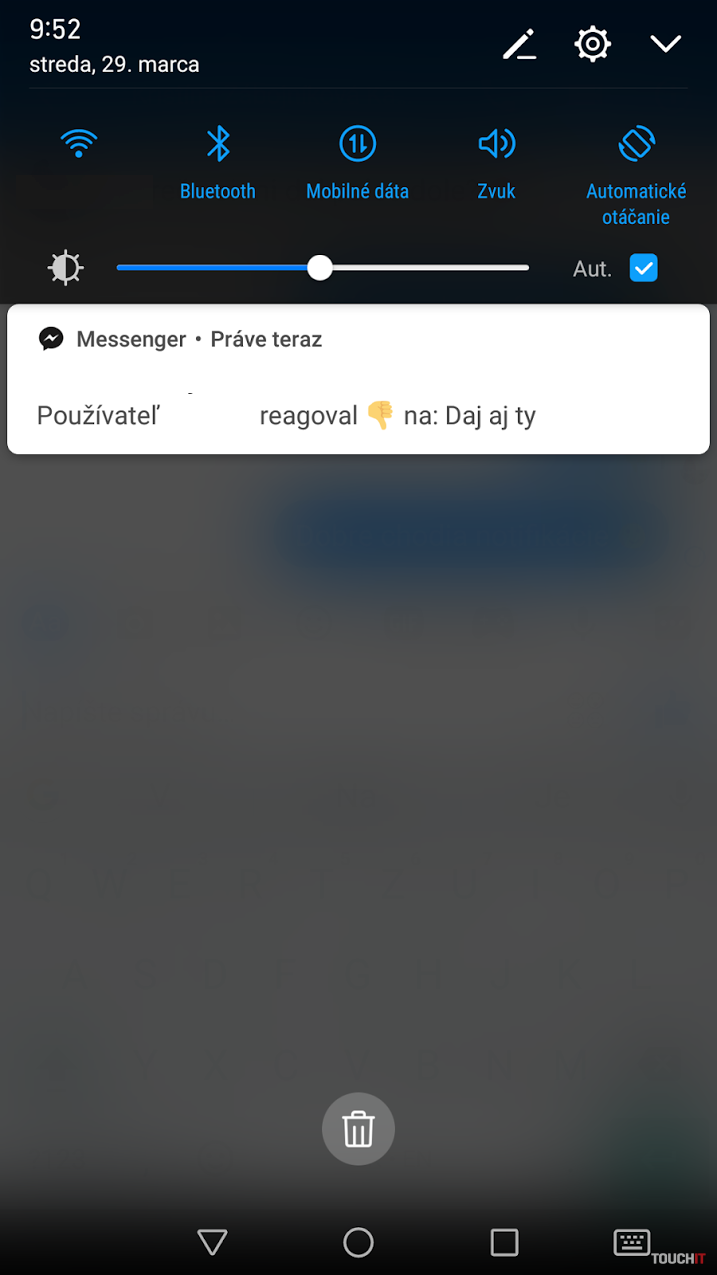The height and width of the screenshot is (1275, 717).
Task: Go back with the navigation triangle
Action: pyautogui.click(x=212, y=1242)
